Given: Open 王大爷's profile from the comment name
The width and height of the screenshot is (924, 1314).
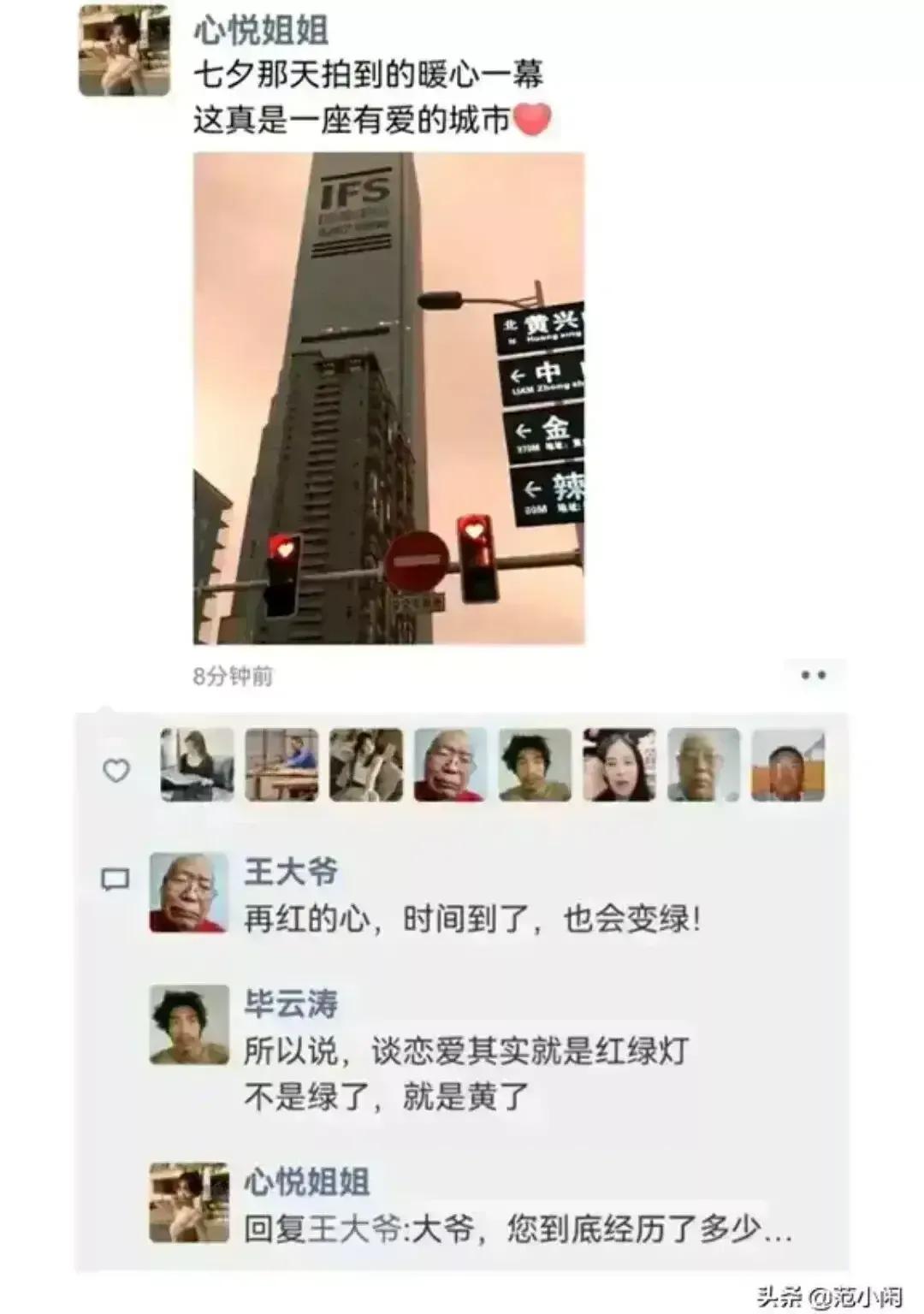Looking at the screenshot, I should coord(291,871).
